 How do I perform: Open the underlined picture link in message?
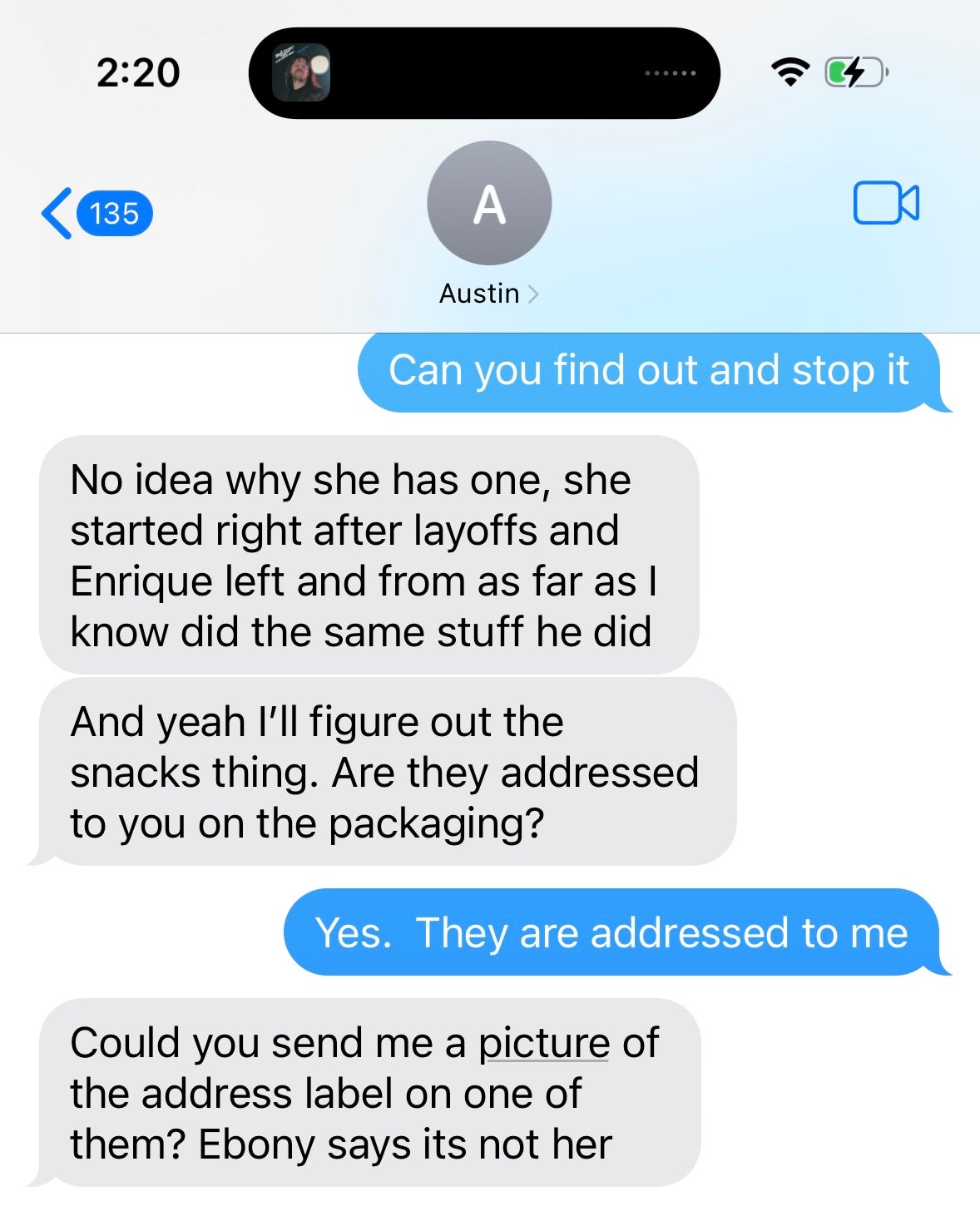[544, 1044]
